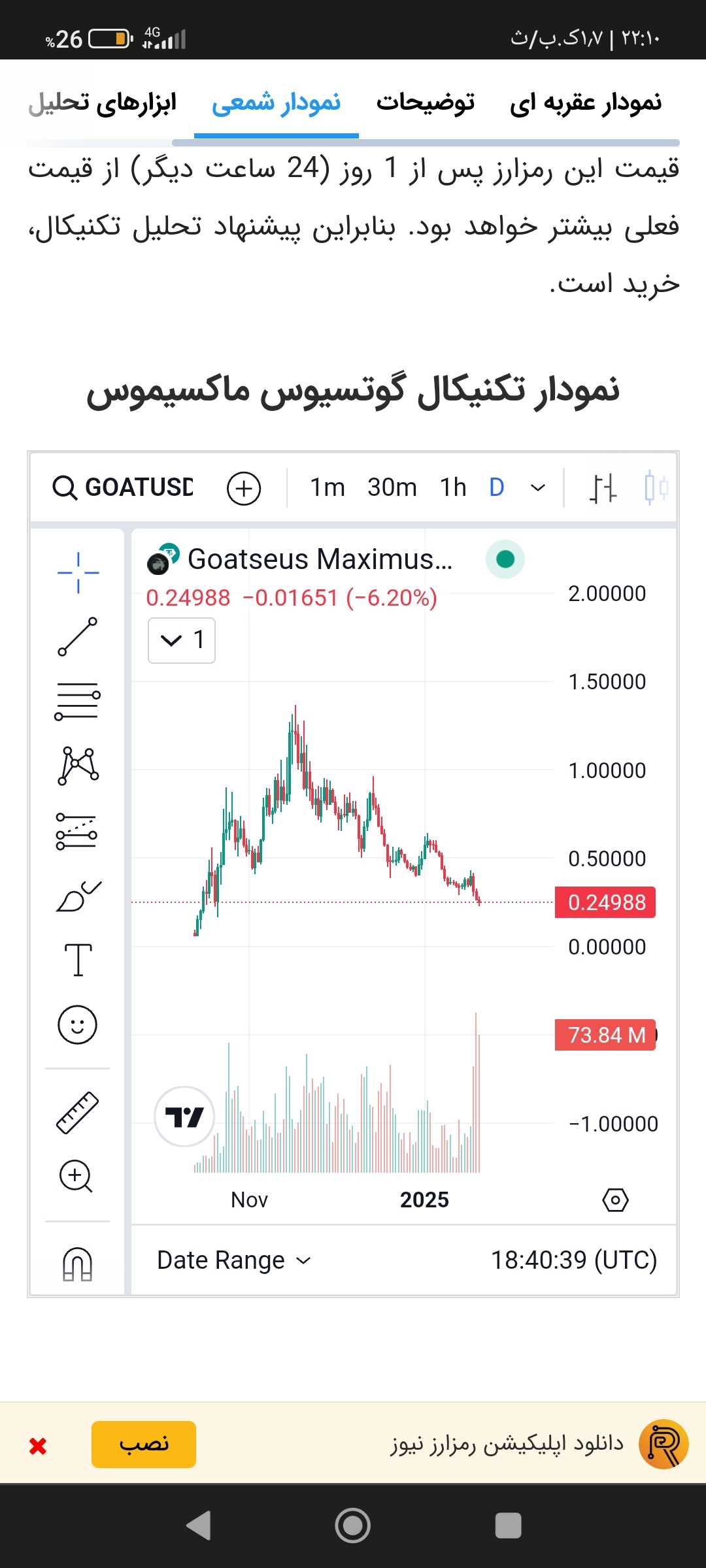Expand the Date Range menu

(x=233, y=1260)
